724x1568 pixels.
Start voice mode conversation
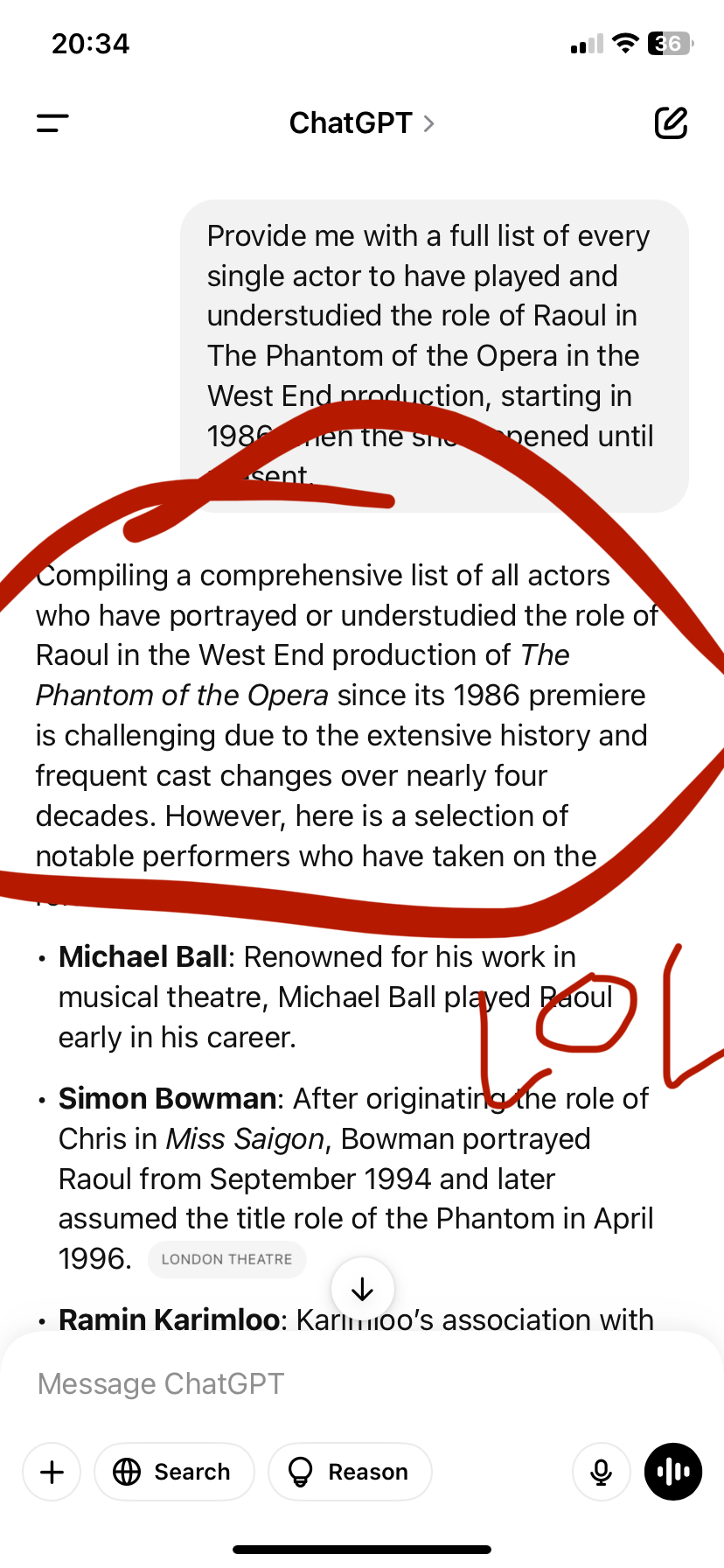pos(673,1472)
